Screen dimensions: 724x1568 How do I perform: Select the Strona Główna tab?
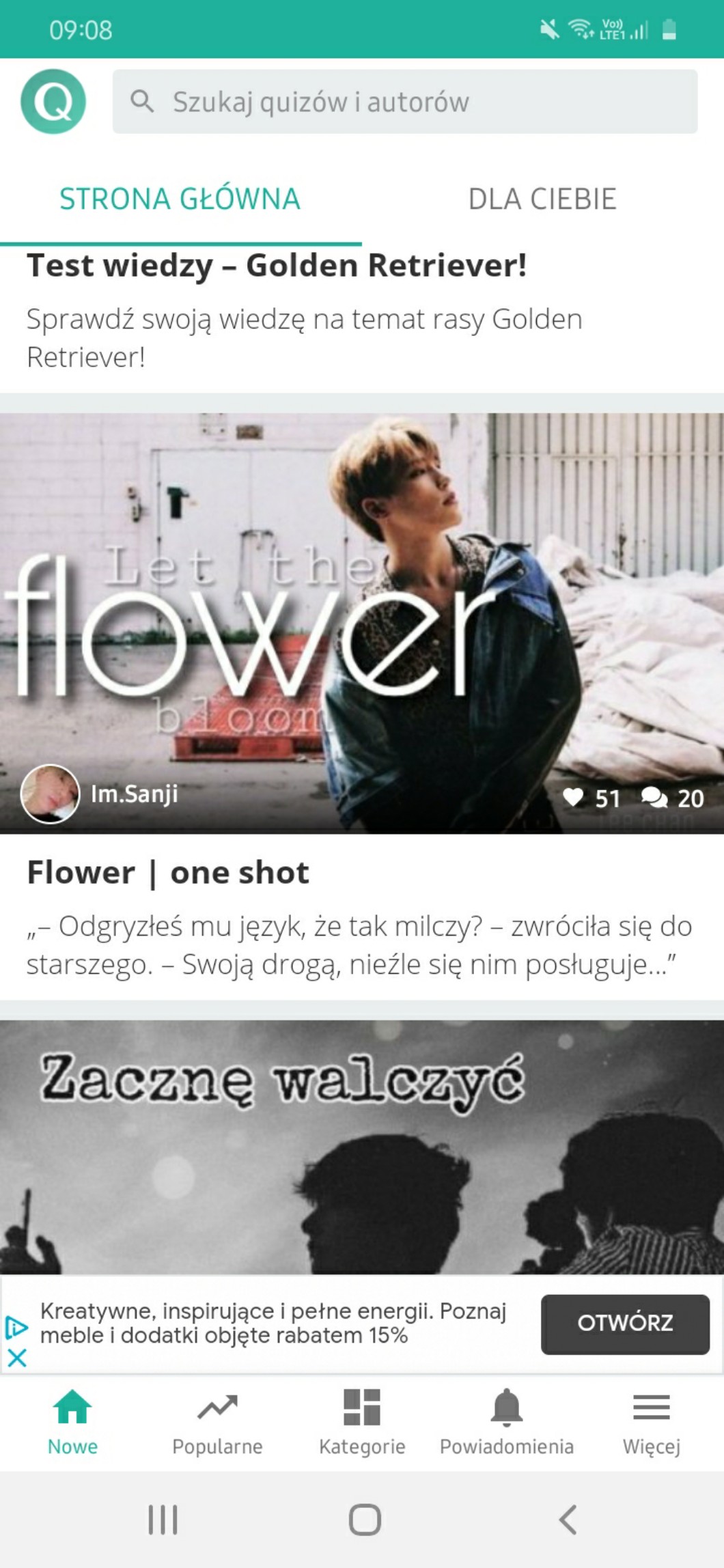point(180,199)
